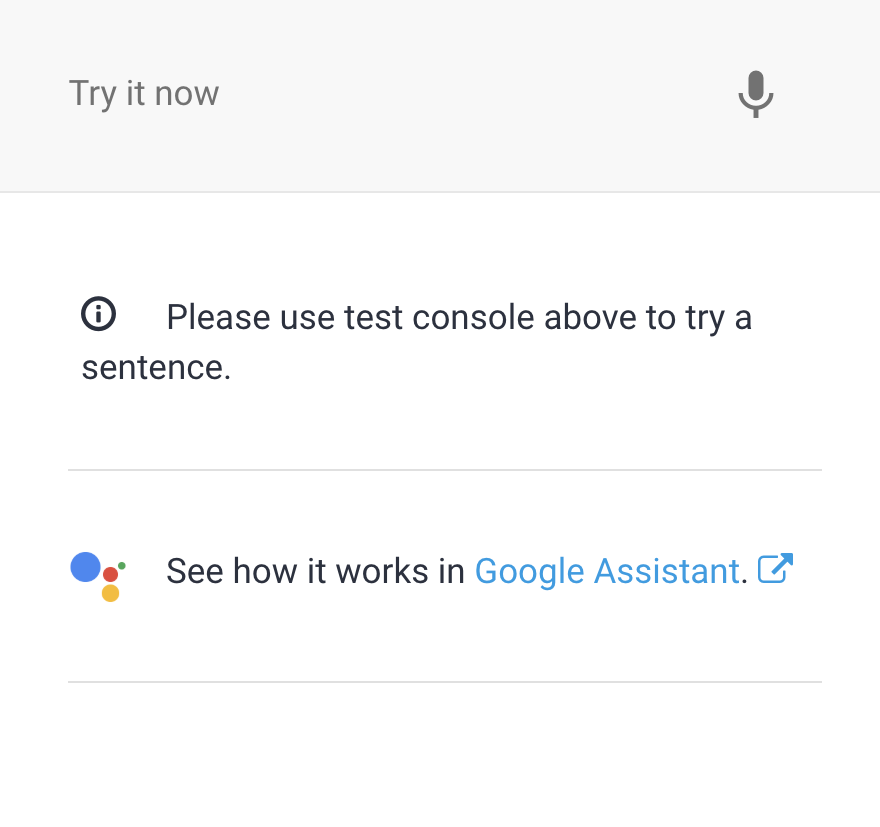Focus the Try it now input field
Viewport: 880px width, 827px height.
[380, 94]
